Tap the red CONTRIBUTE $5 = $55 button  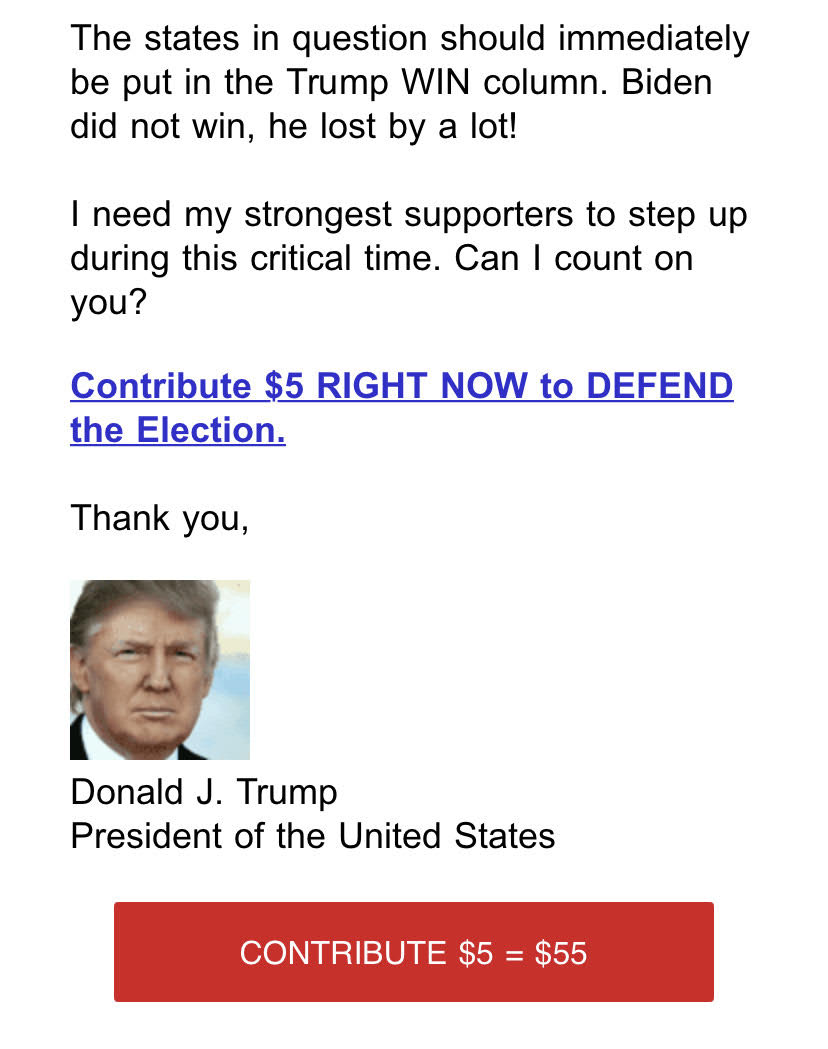[x=413, y=952]
